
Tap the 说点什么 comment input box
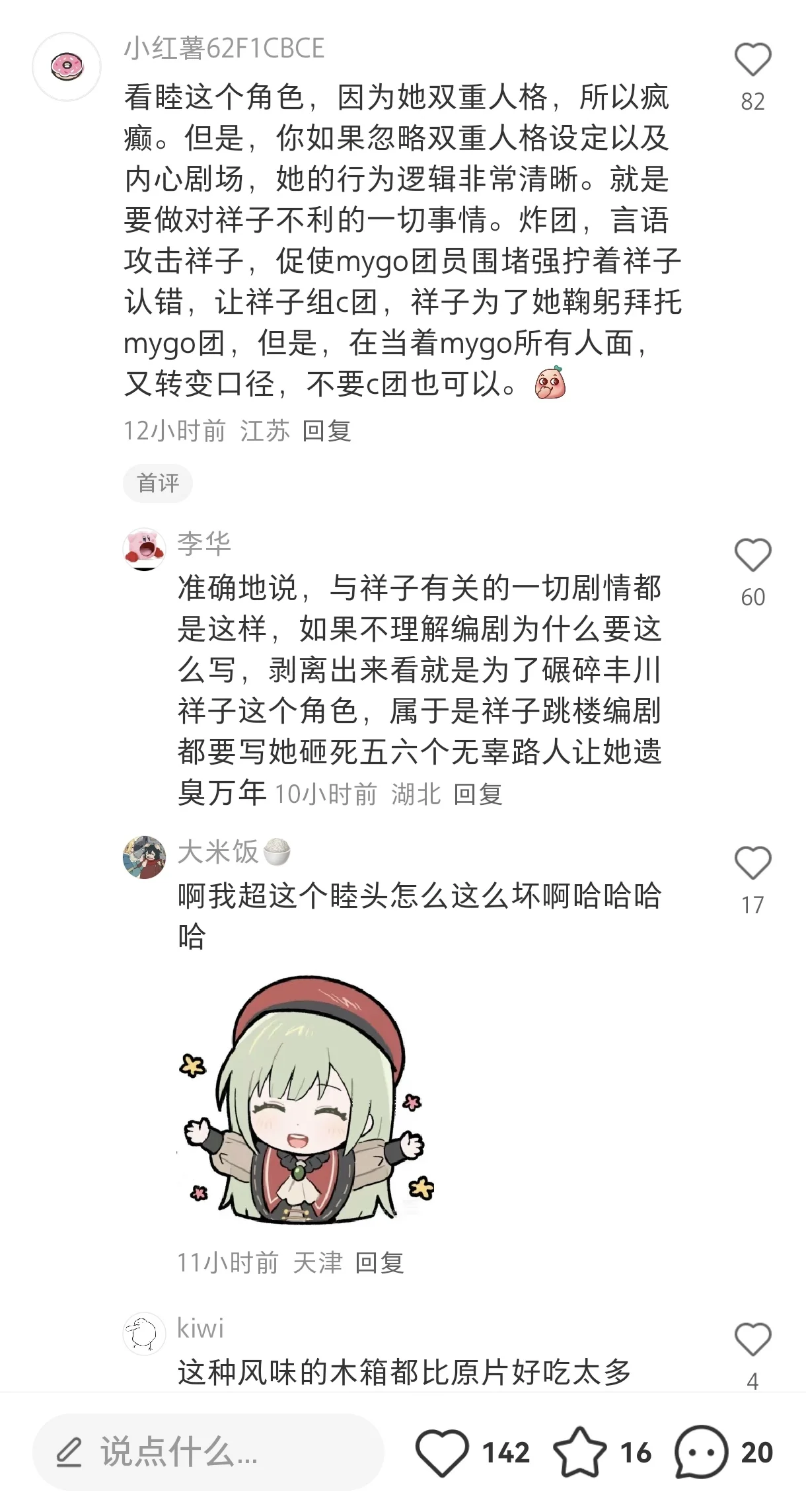(x=208, y=1452)
